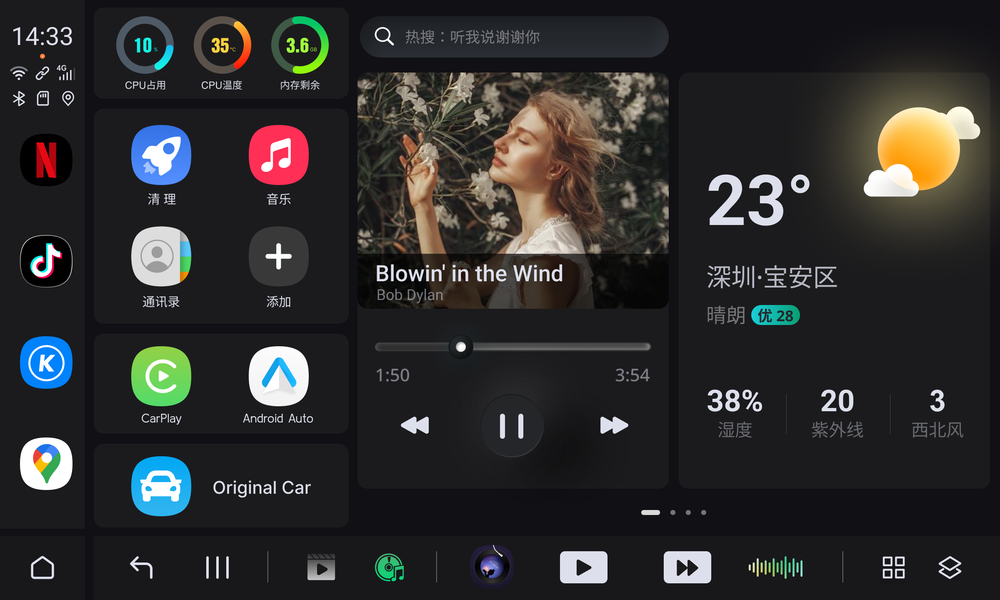
Task: Launch Android Auto
Action: tap(278, 376)
